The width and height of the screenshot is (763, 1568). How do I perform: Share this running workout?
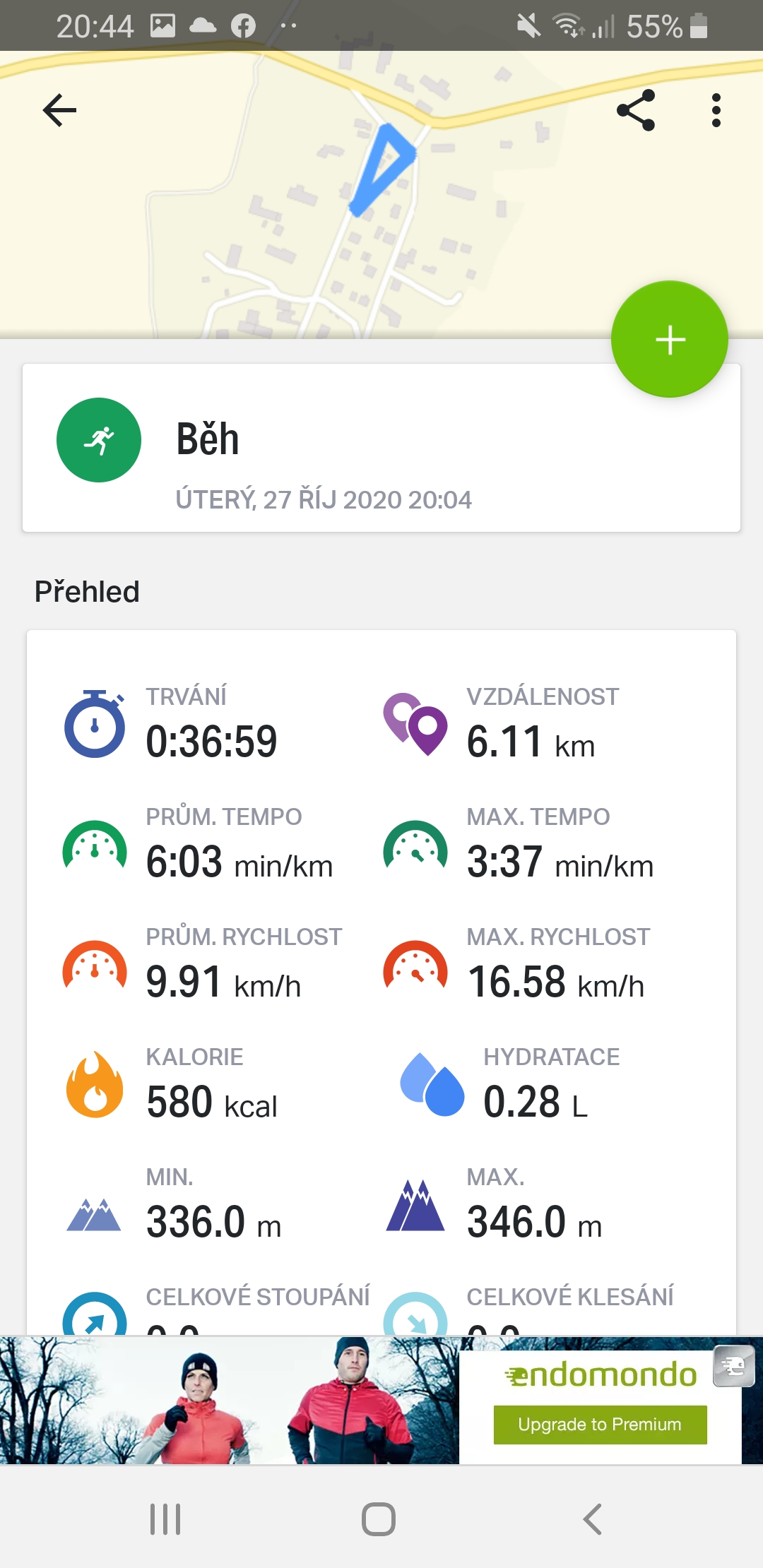636,110
